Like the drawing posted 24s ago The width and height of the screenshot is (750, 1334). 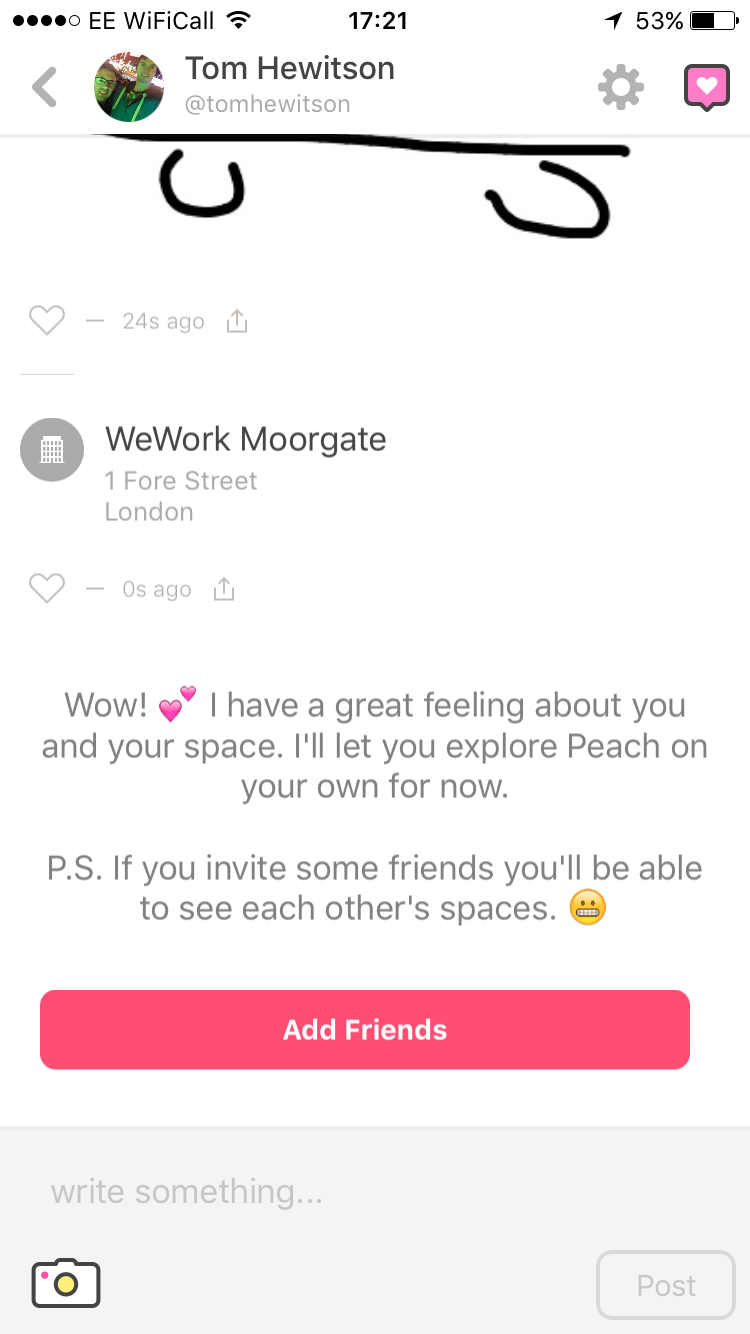coord(47,321)
